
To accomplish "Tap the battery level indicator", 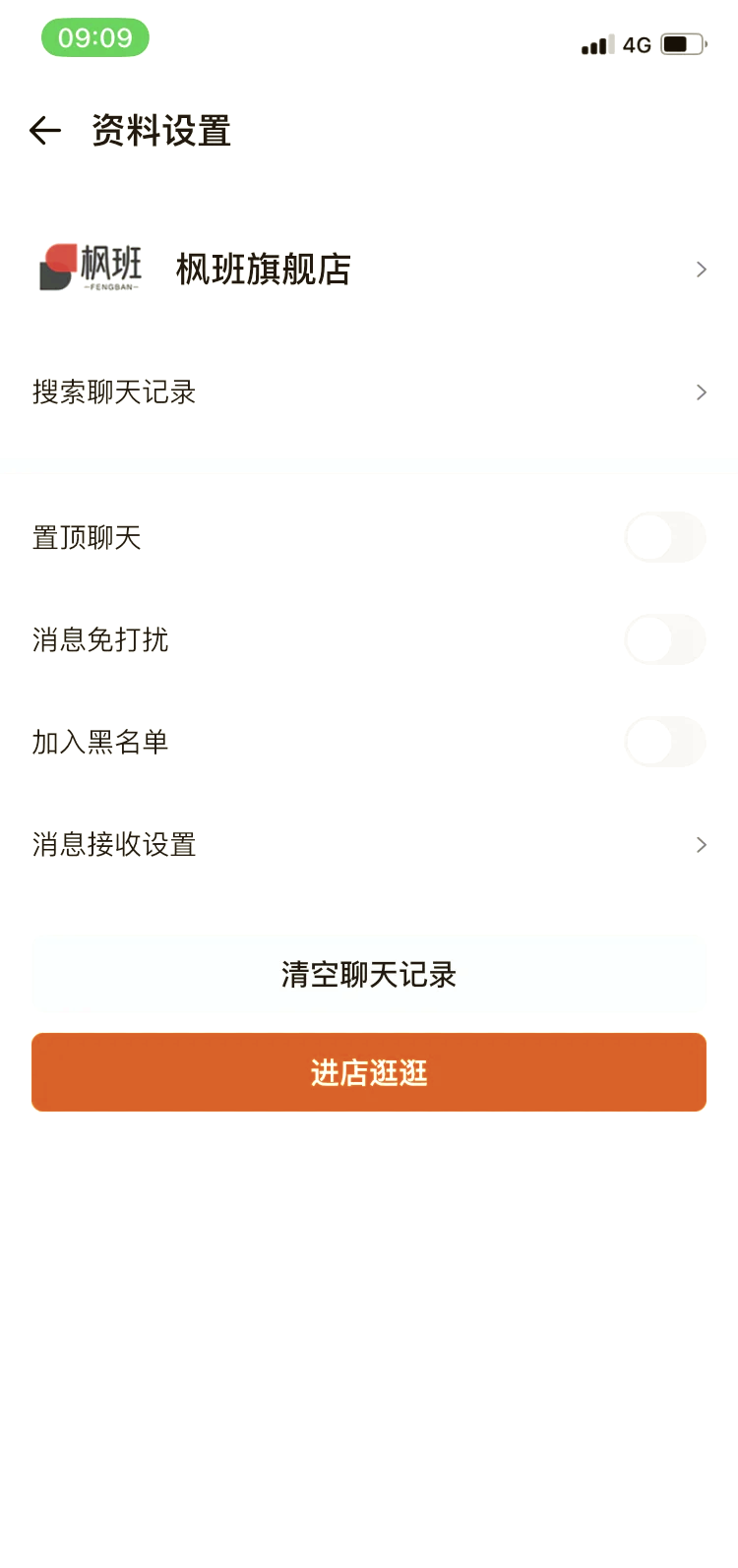I will tap(685, 44).
